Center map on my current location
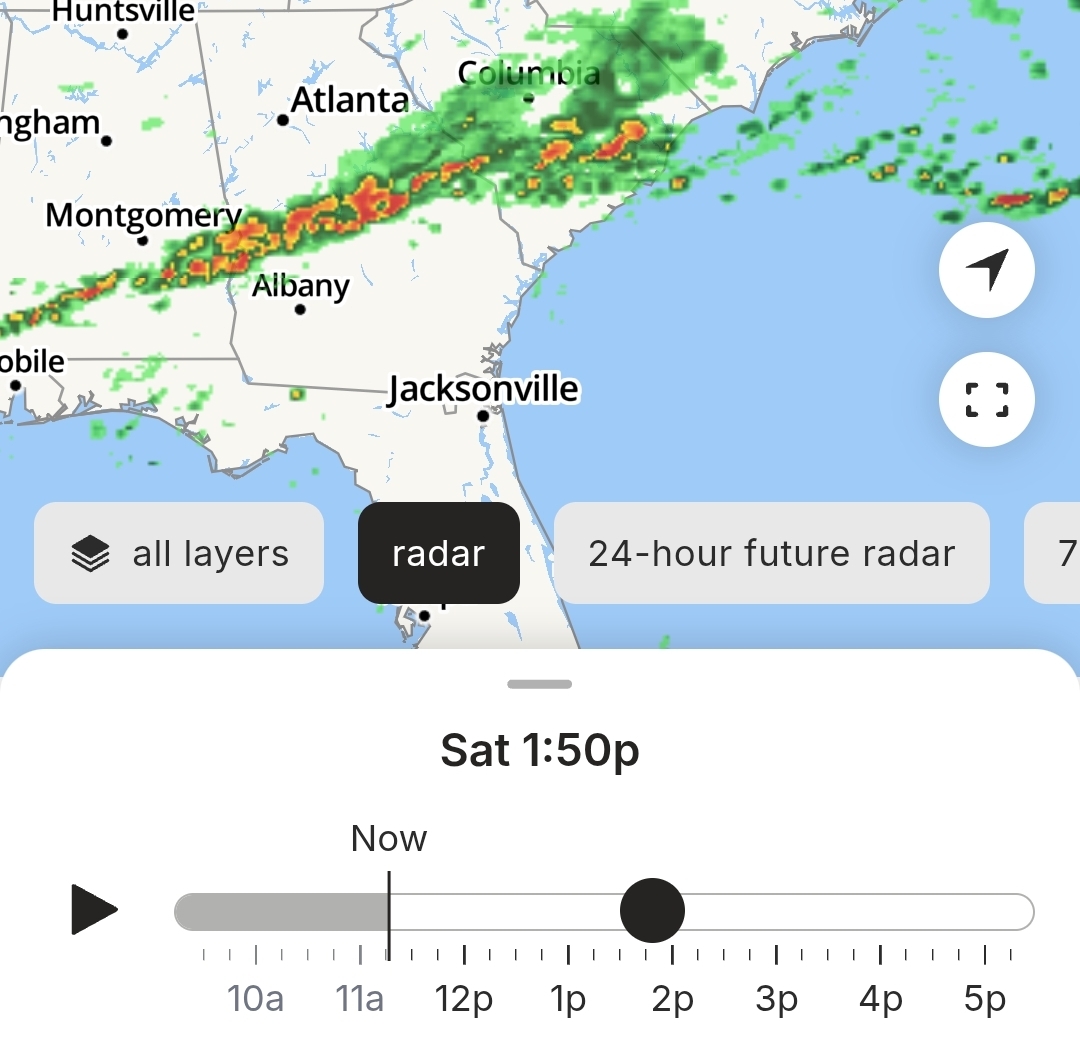The height and width of the screenshot is (1062, 1080). click(x=987, y=270)
